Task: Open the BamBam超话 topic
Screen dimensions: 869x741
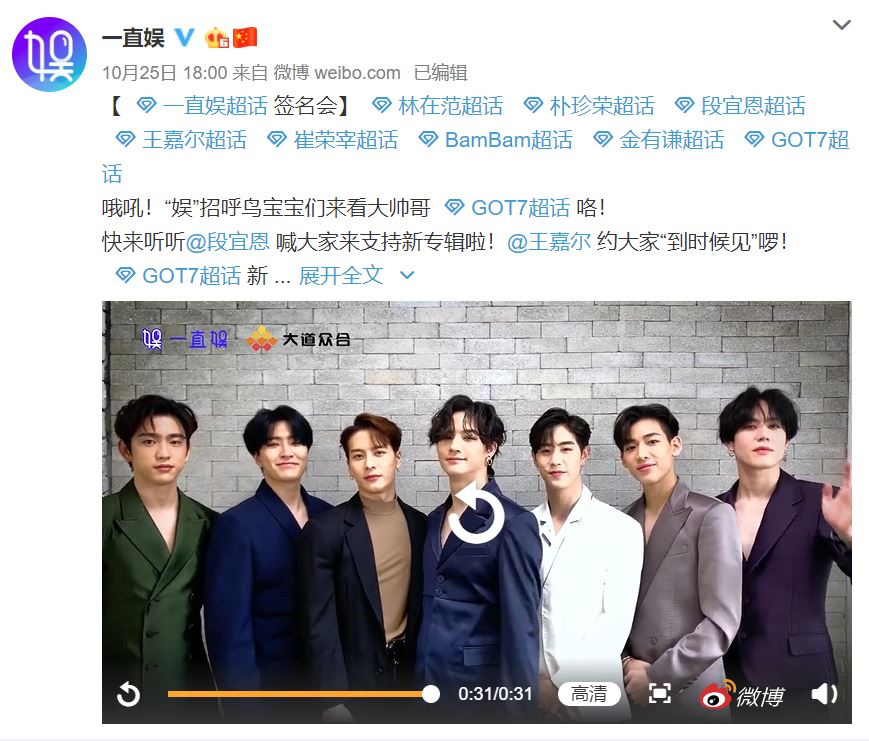Action: pyautogui.click(x=496, y=140)
